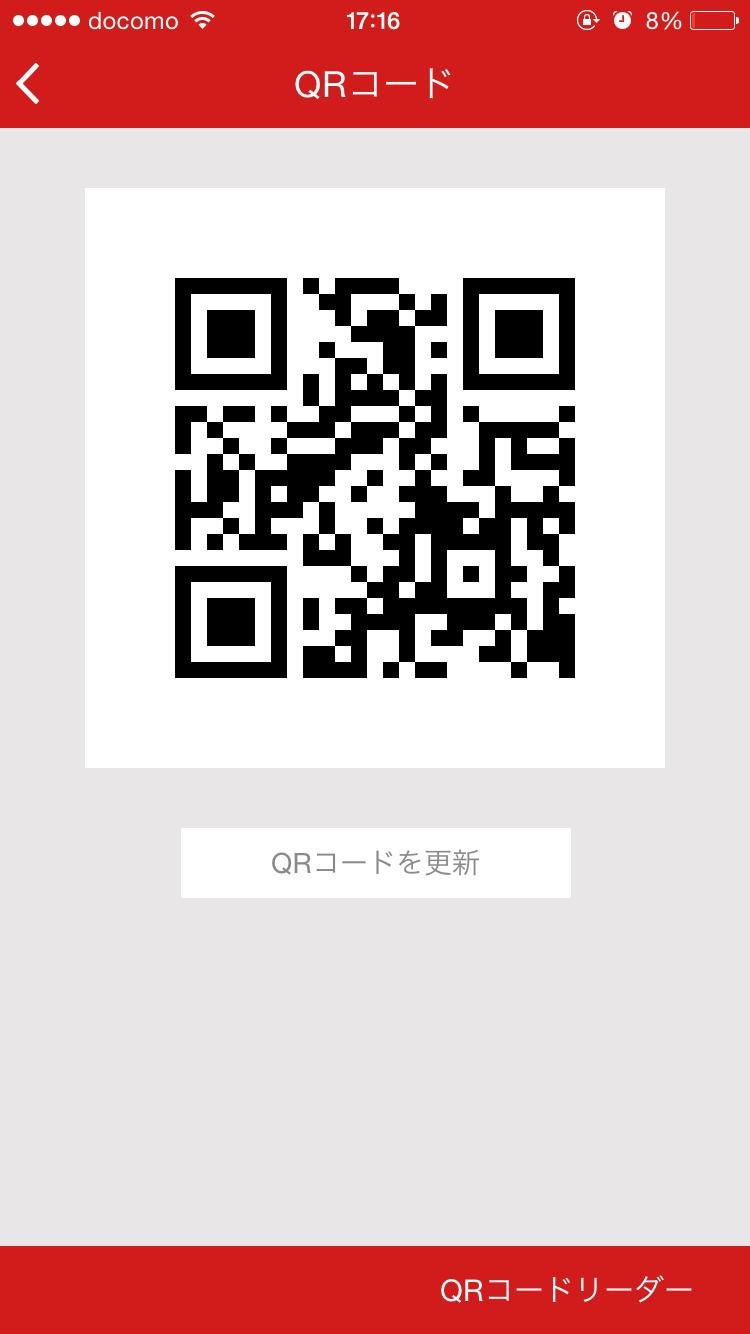The height and width of the screenshot is (1334, 750).
Task: Collapse this view using the left chevron
Action: [28, 84]
